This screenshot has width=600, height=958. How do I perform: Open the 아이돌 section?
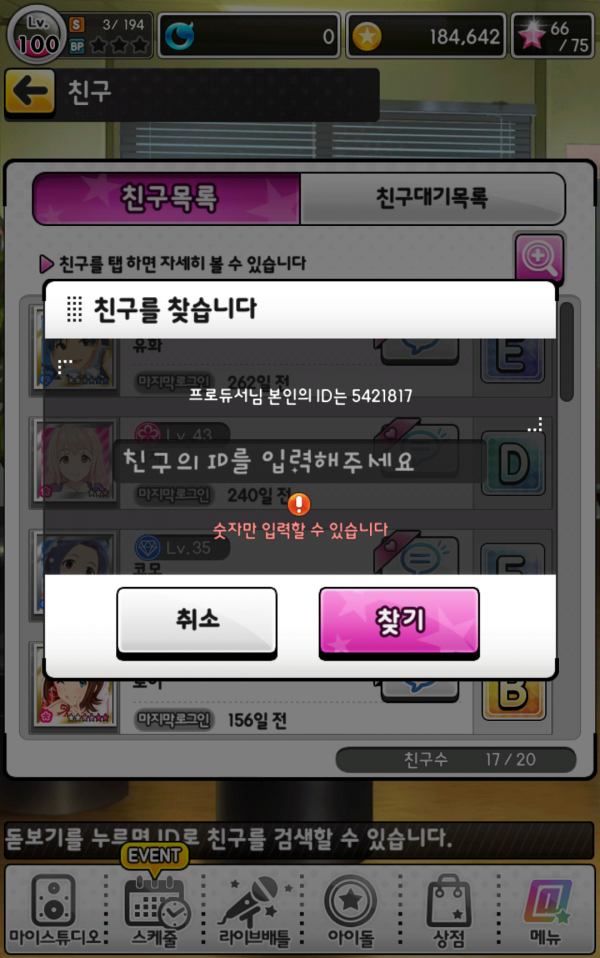(x=350, y=910)
